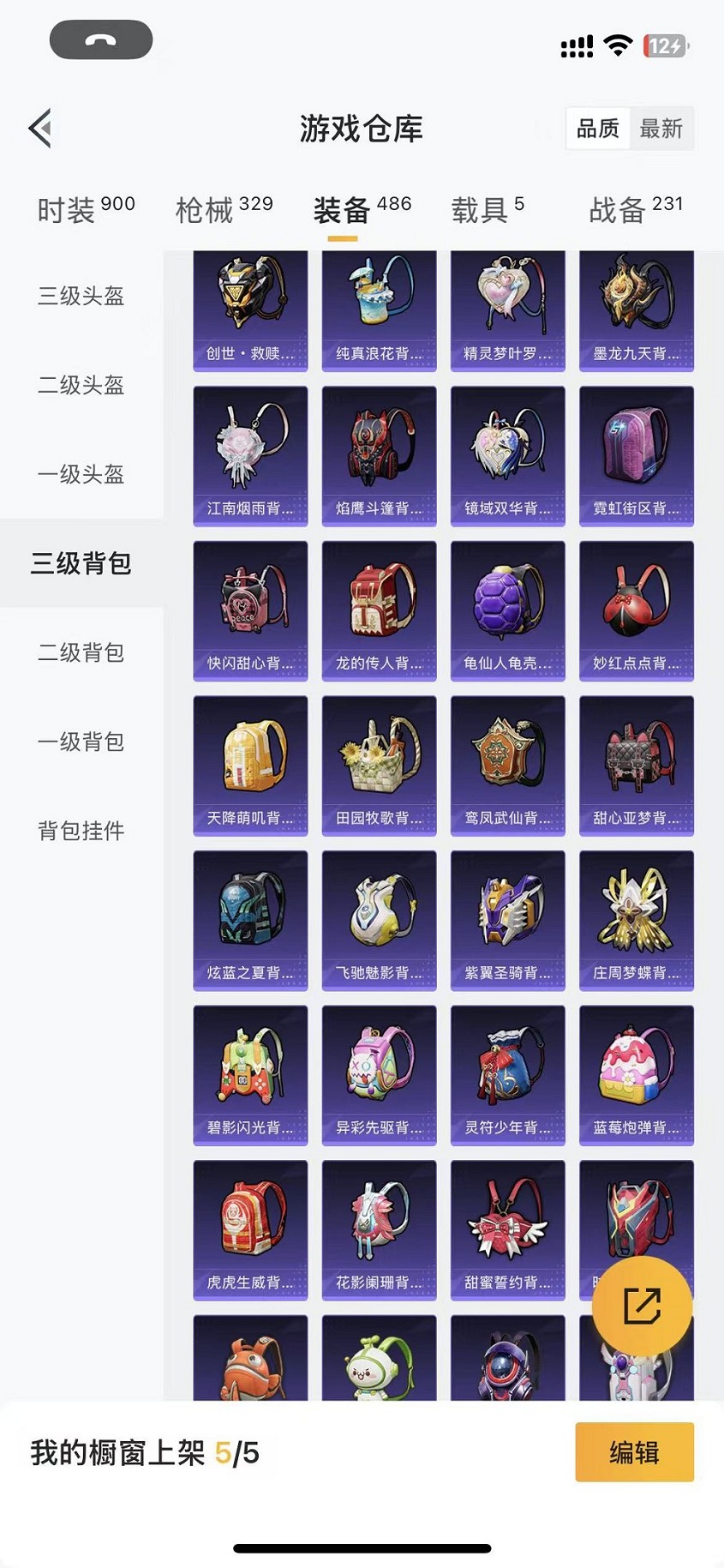Select 一级头盔 in the side menu
Image resolution: width=724 pixels, height=1568 pixels.
coord(81,475)
